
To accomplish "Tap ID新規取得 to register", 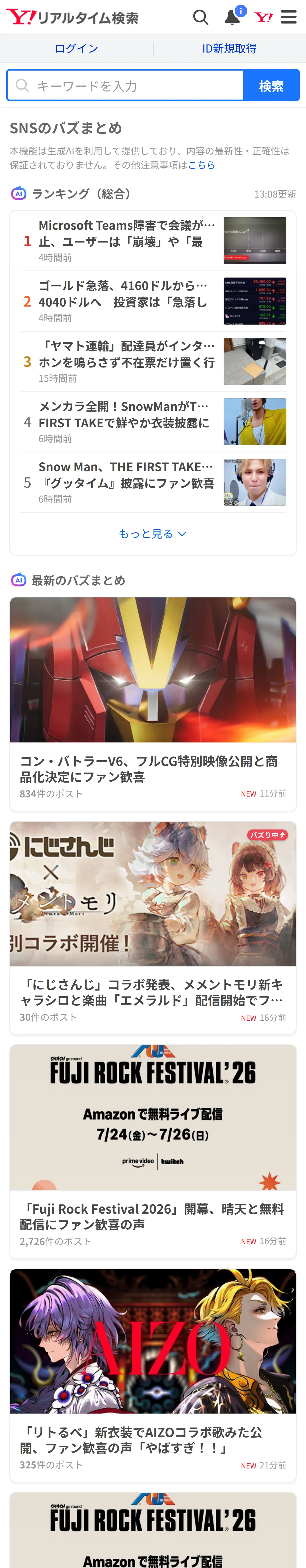I will (x=229, y=49).
